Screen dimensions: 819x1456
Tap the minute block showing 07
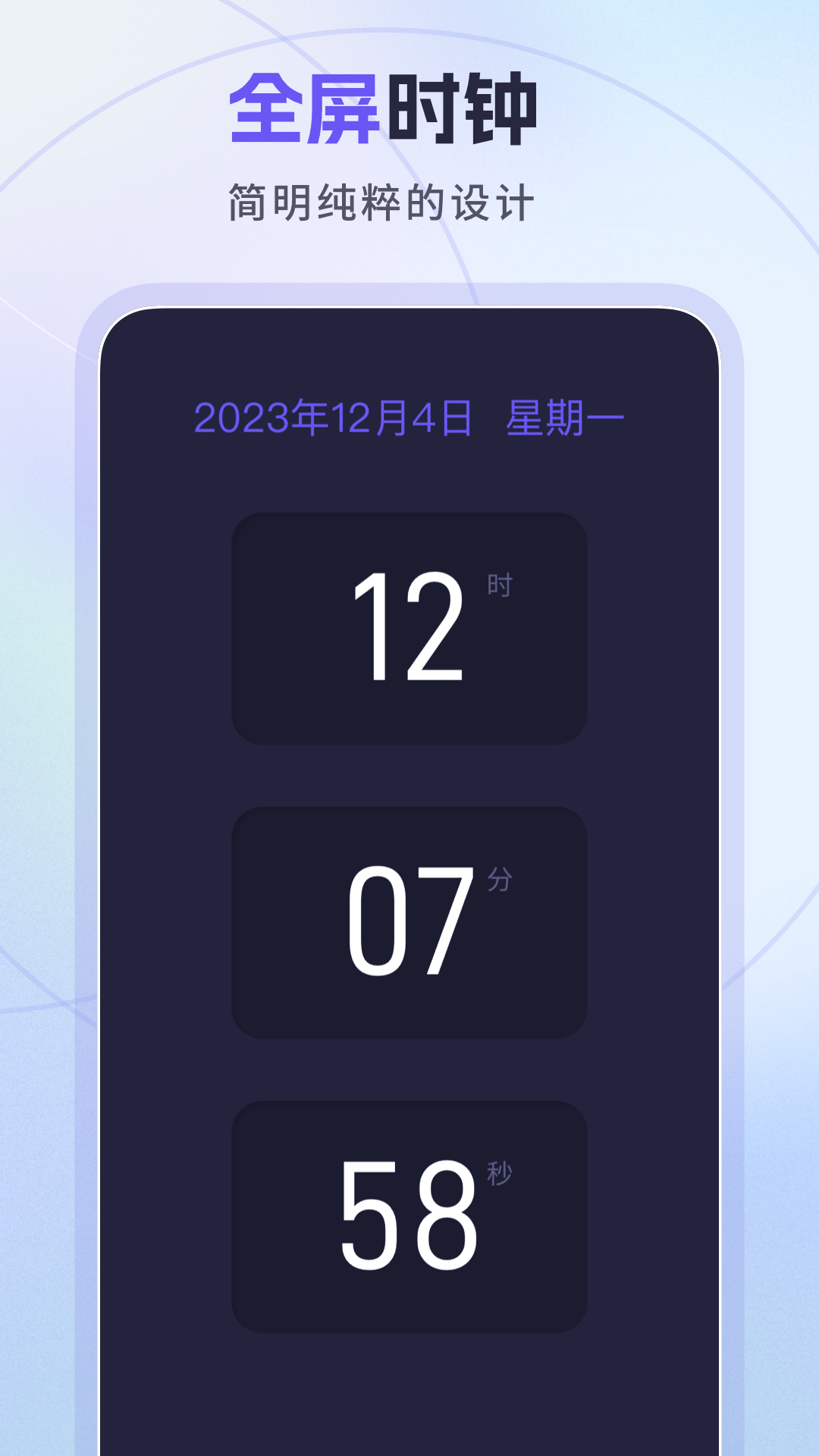click(409, 920)
